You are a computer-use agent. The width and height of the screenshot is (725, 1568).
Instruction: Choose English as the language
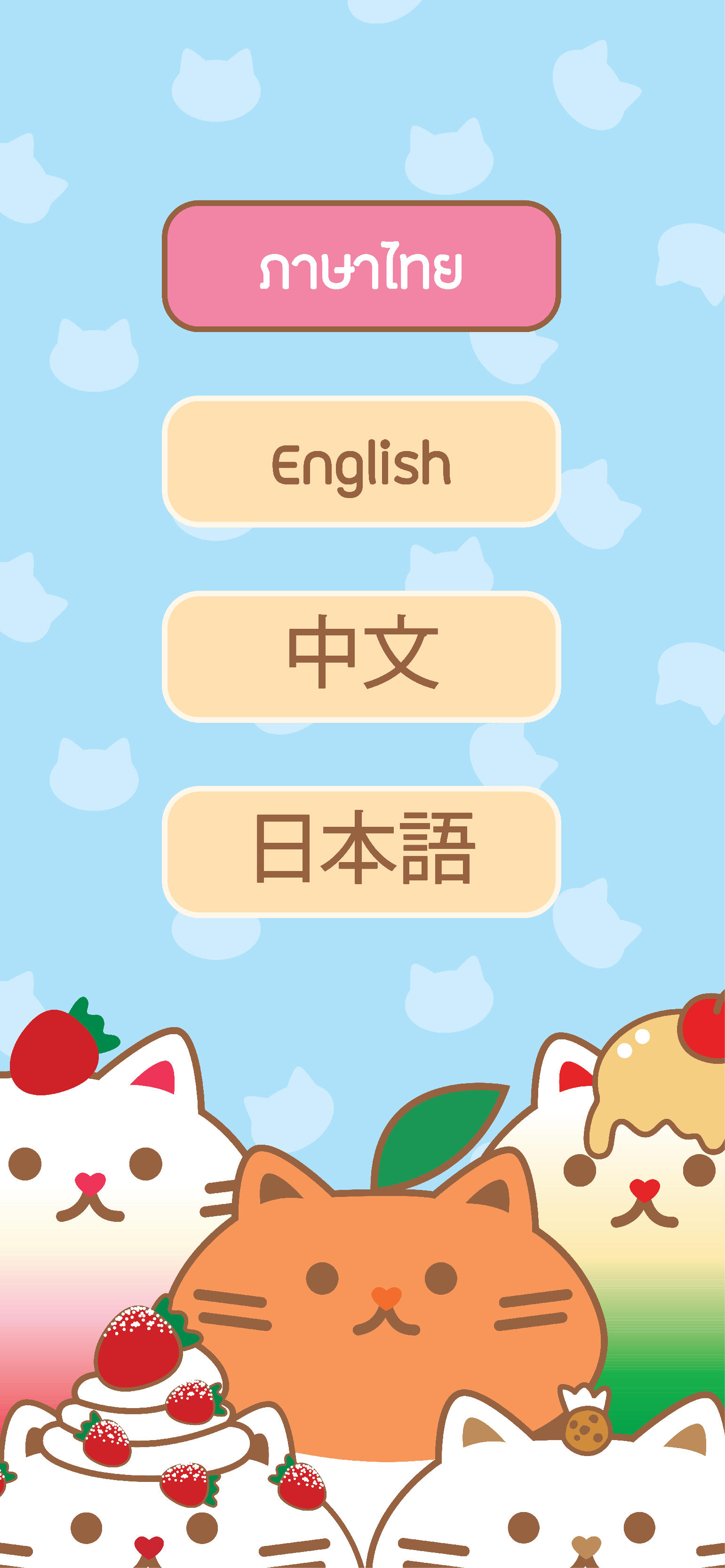[361, 461]
